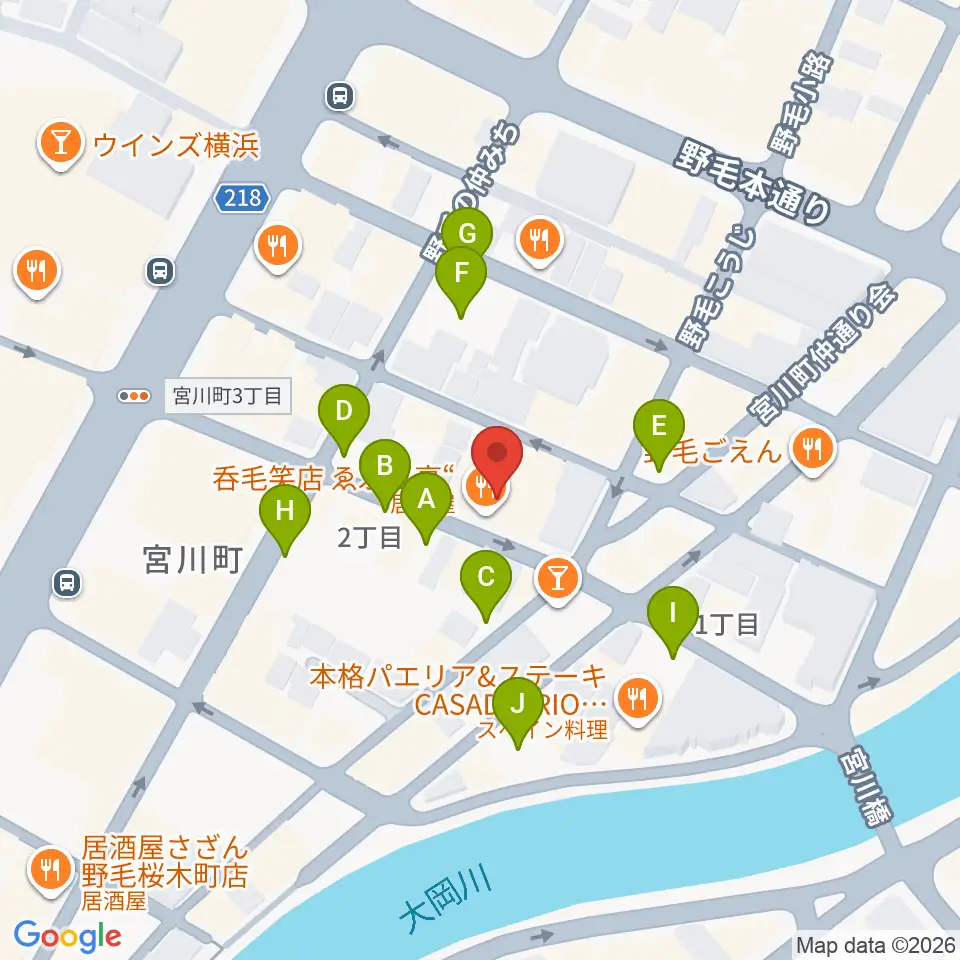Open the ウインズ横浜 bar marker
The height and width of the screenshot is (960, 960).
tap(60, 144)
